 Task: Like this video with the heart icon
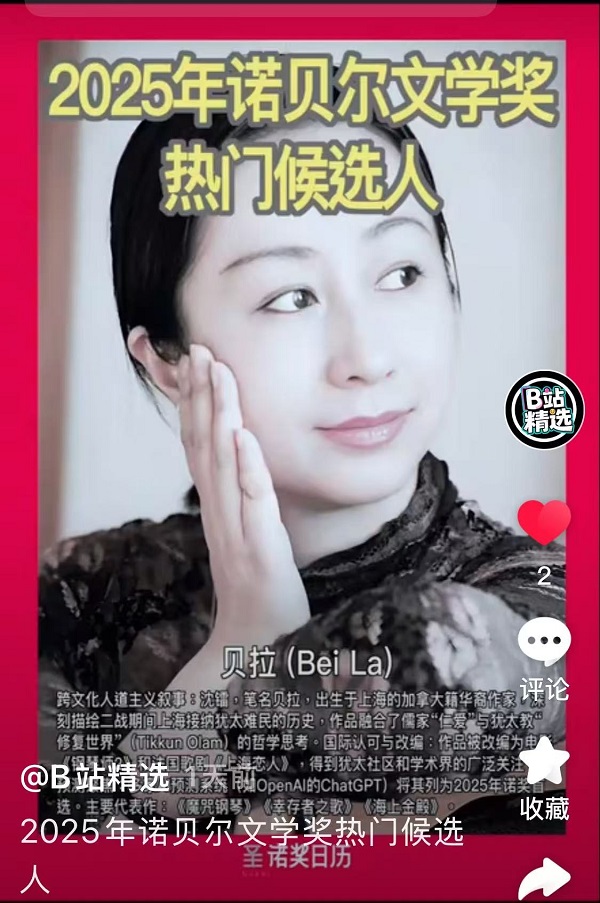coord(544,523)
